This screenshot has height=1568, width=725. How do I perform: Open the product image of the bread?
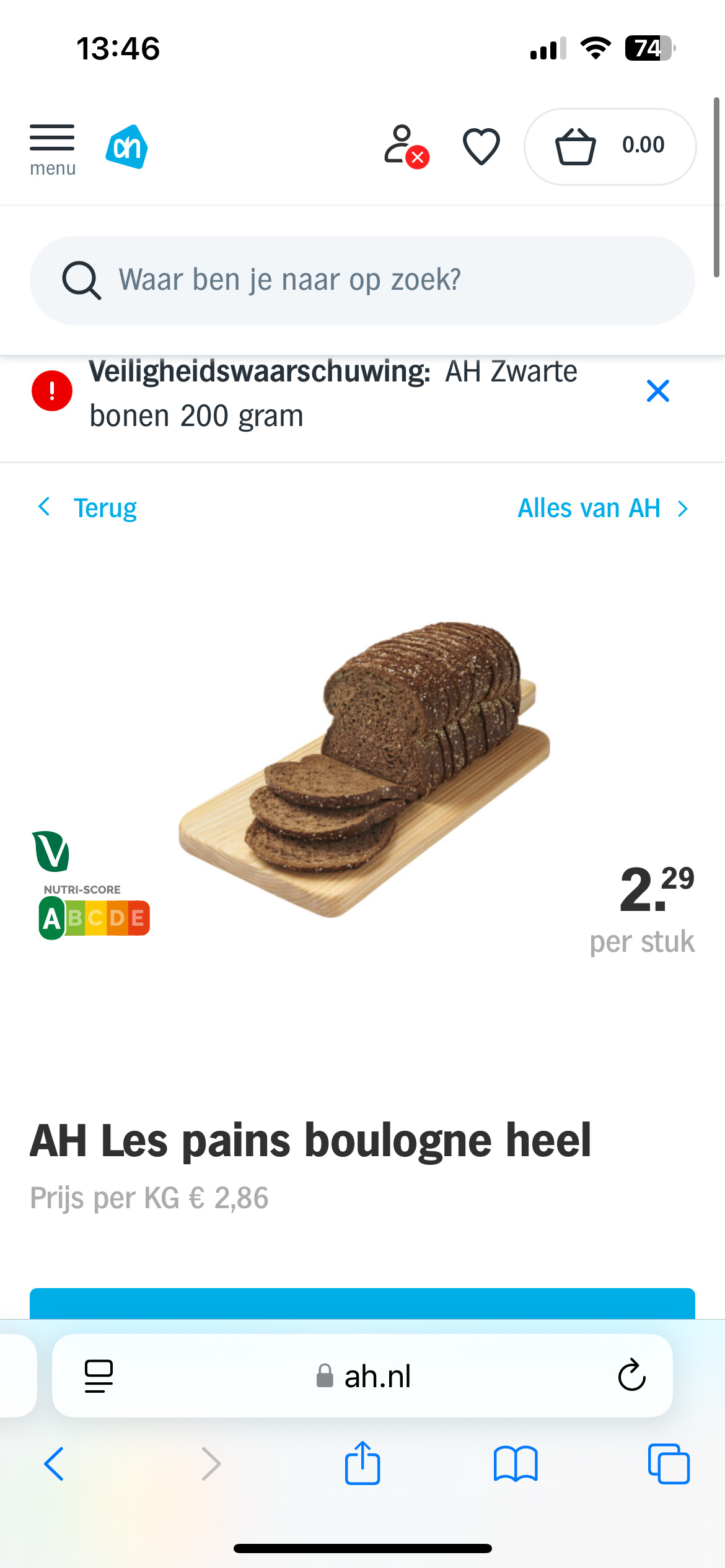tap(362, 762)
